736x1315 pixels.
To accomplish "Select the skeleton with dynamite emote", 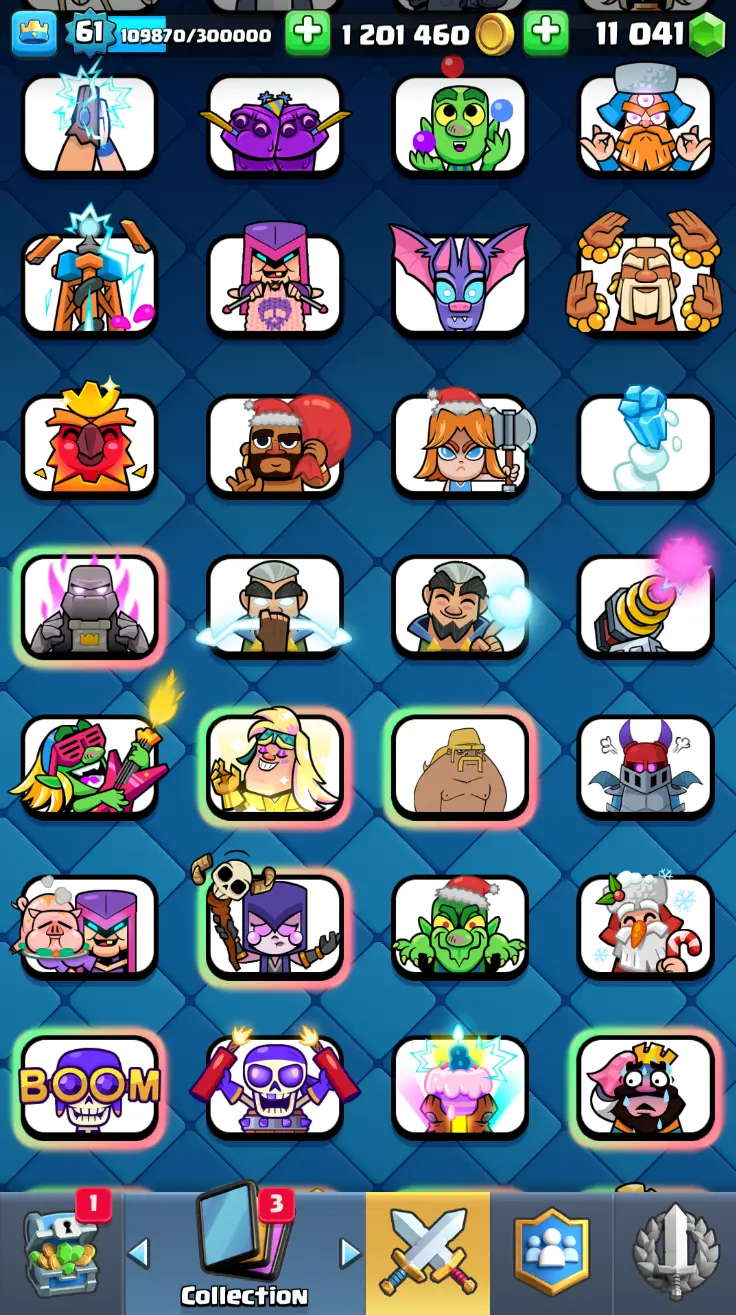I will (275, 1086).
